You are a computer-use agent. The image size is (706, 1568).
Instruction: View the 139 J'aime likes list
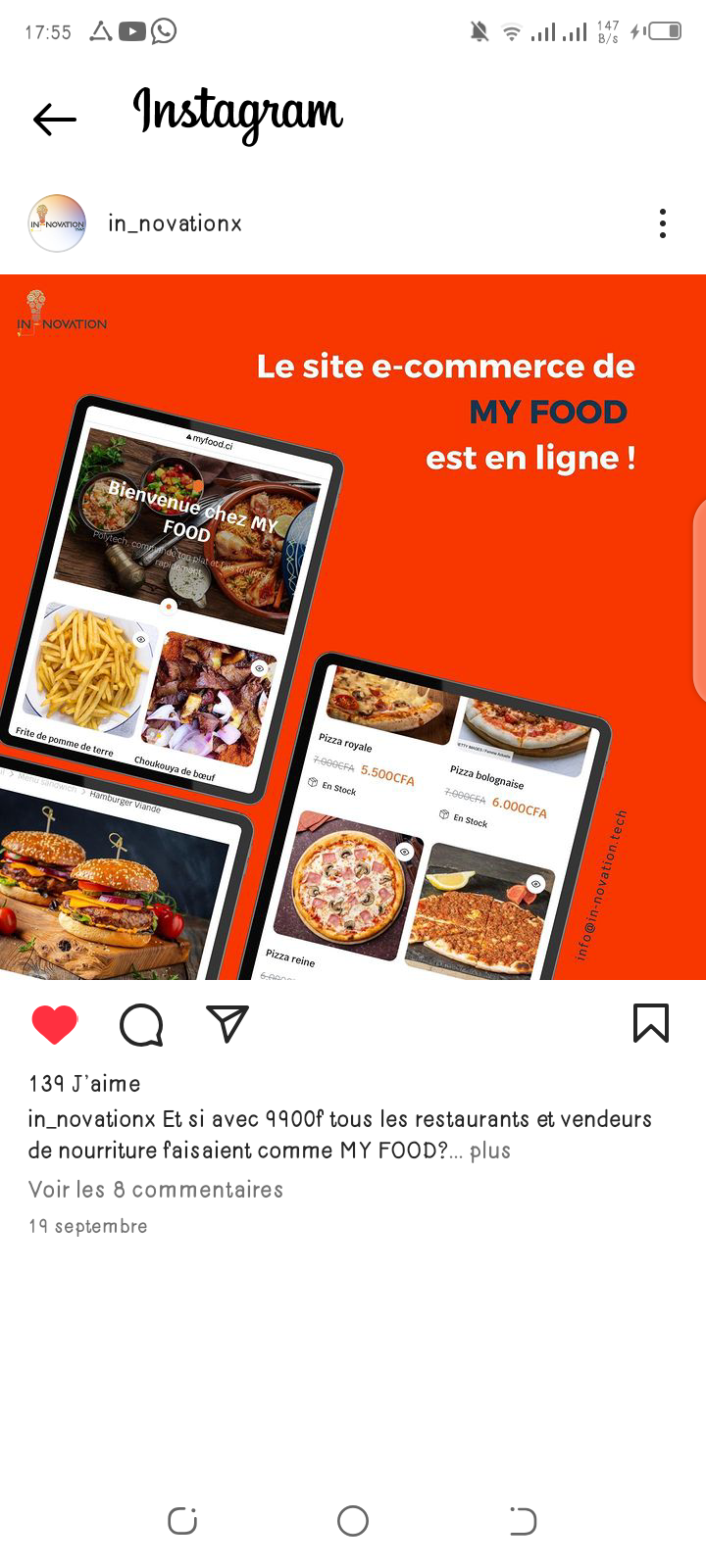click(84, 1084)
